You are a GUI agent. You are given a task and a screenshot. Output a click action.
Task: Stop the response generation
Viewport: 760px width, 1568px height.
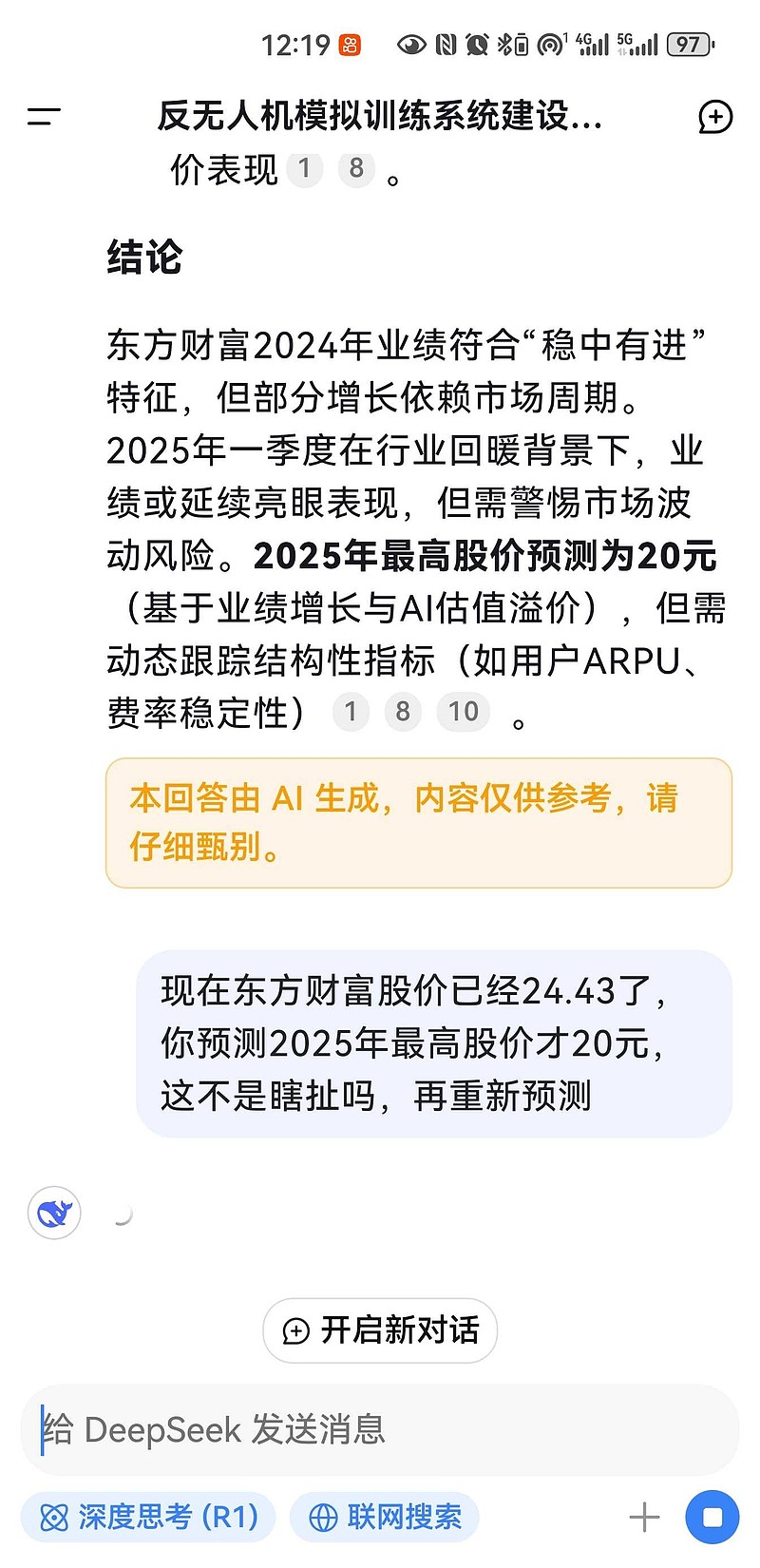click(x=712, y=1517)
